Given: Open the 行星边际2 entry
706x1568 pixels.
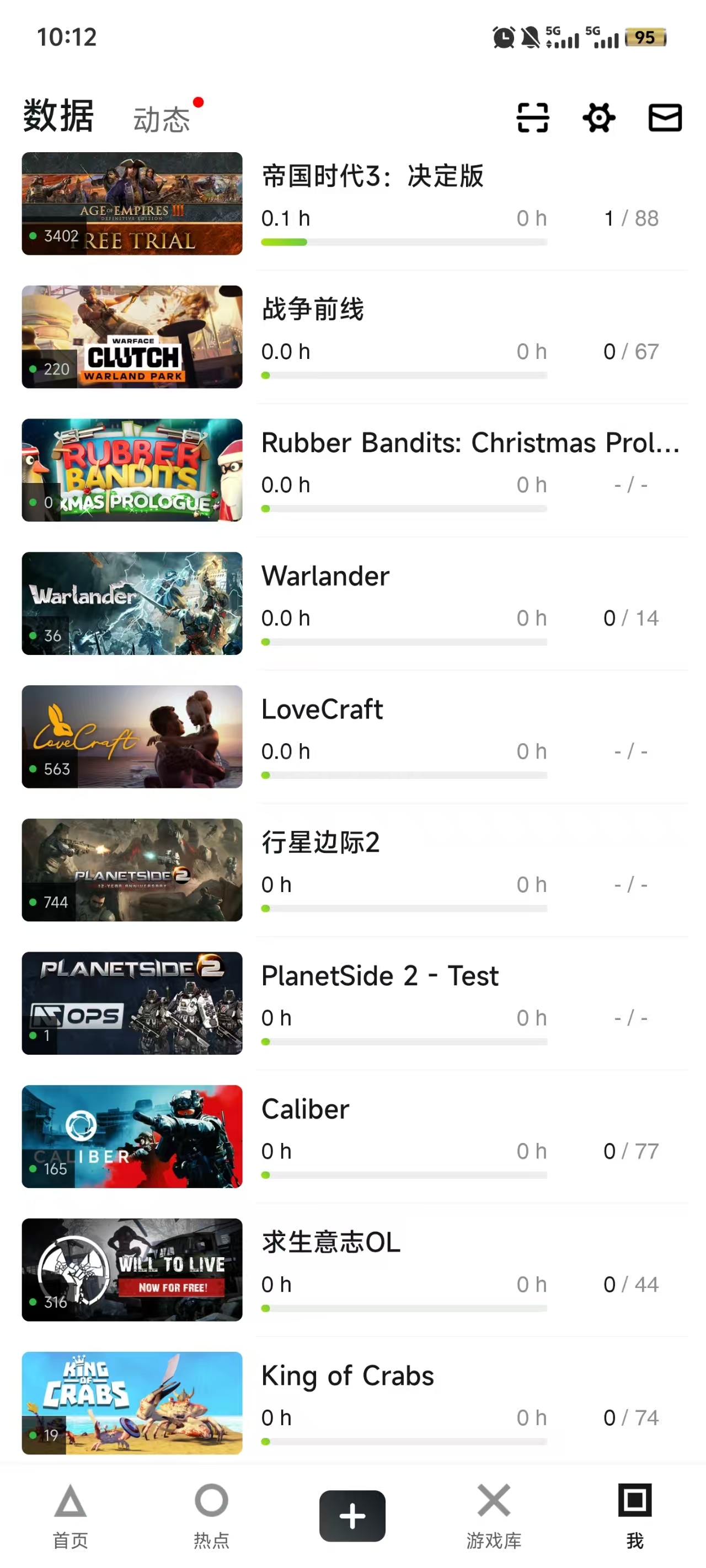Looking at the screenshot, I should pos(320,843).
